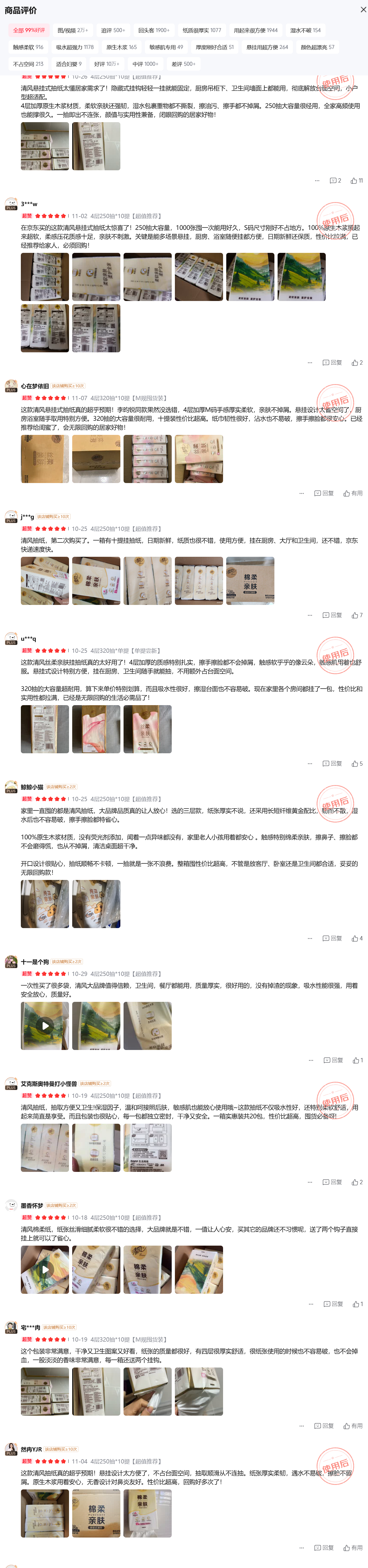Reply to 鲸鲸小猫's review

coord(332,939)
